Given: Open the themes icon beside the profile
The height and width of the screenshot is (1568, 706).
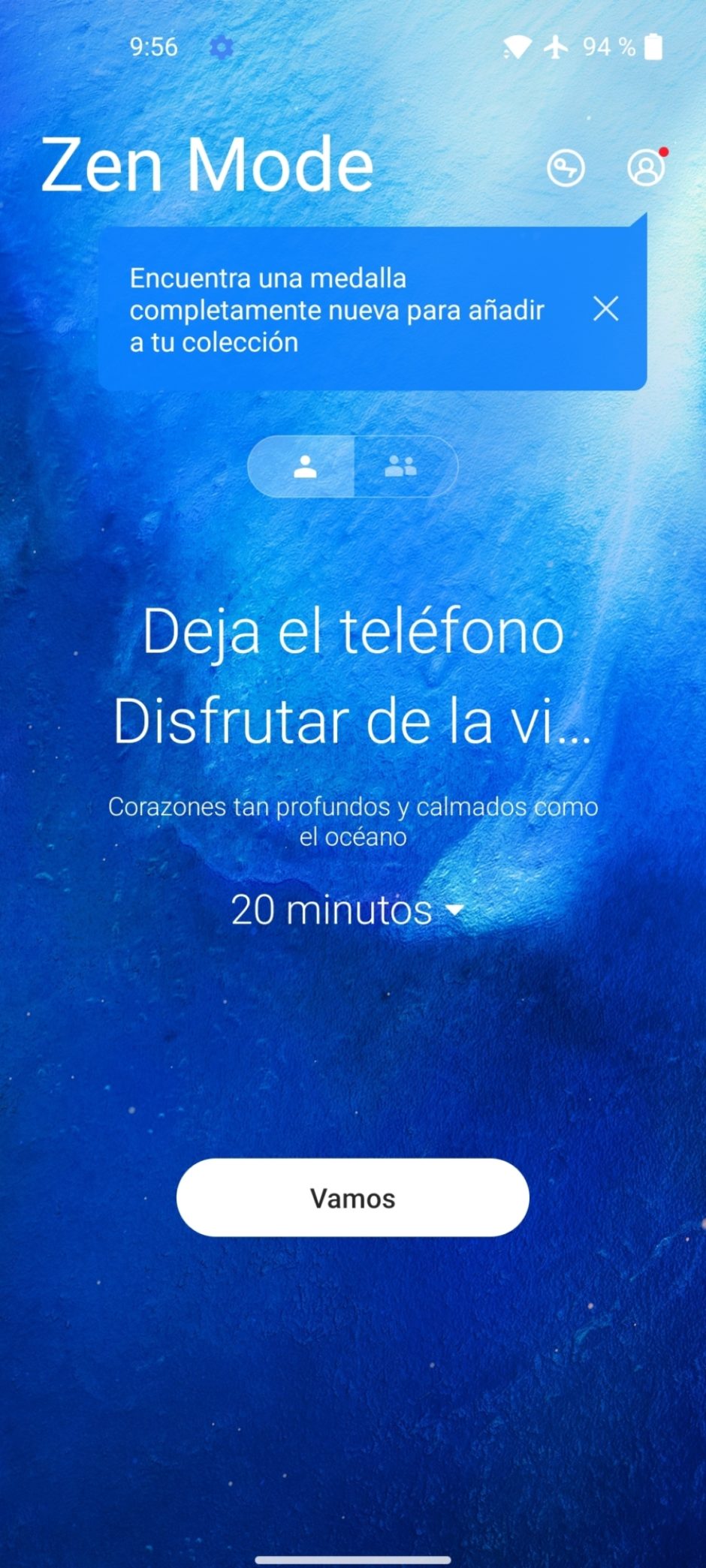Looking at the screenshot, I should click(566, 167).
